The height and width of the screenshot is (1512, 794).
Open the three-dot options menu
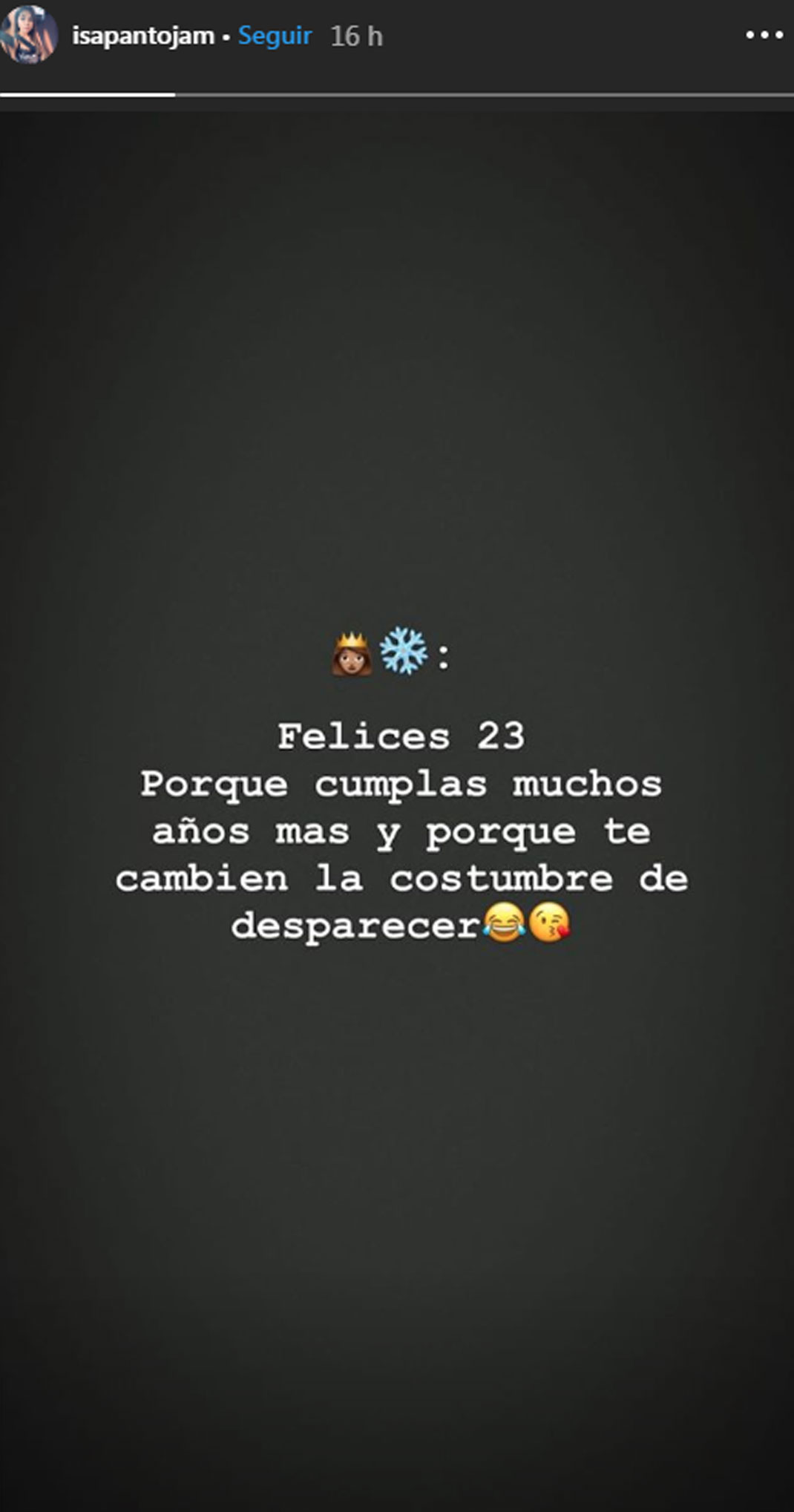(x=764, y=35)
